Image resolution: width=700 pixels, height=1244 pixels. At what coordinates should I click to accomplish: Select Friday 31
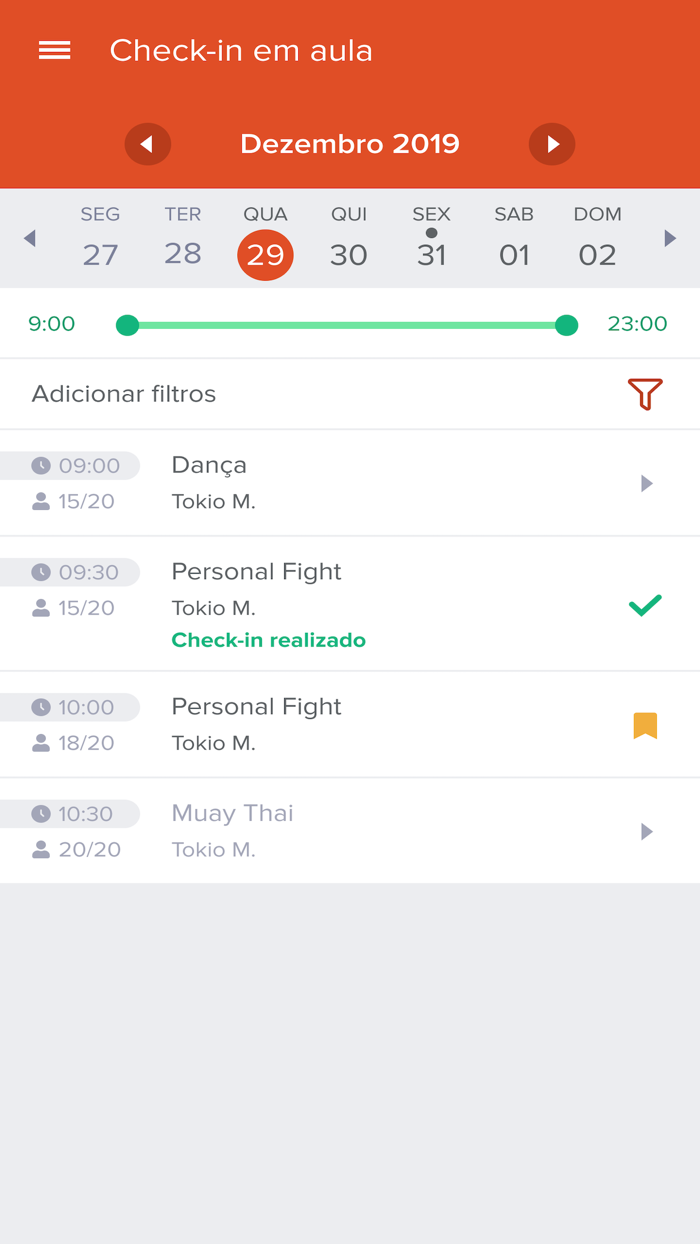click(x=431, y=240)
